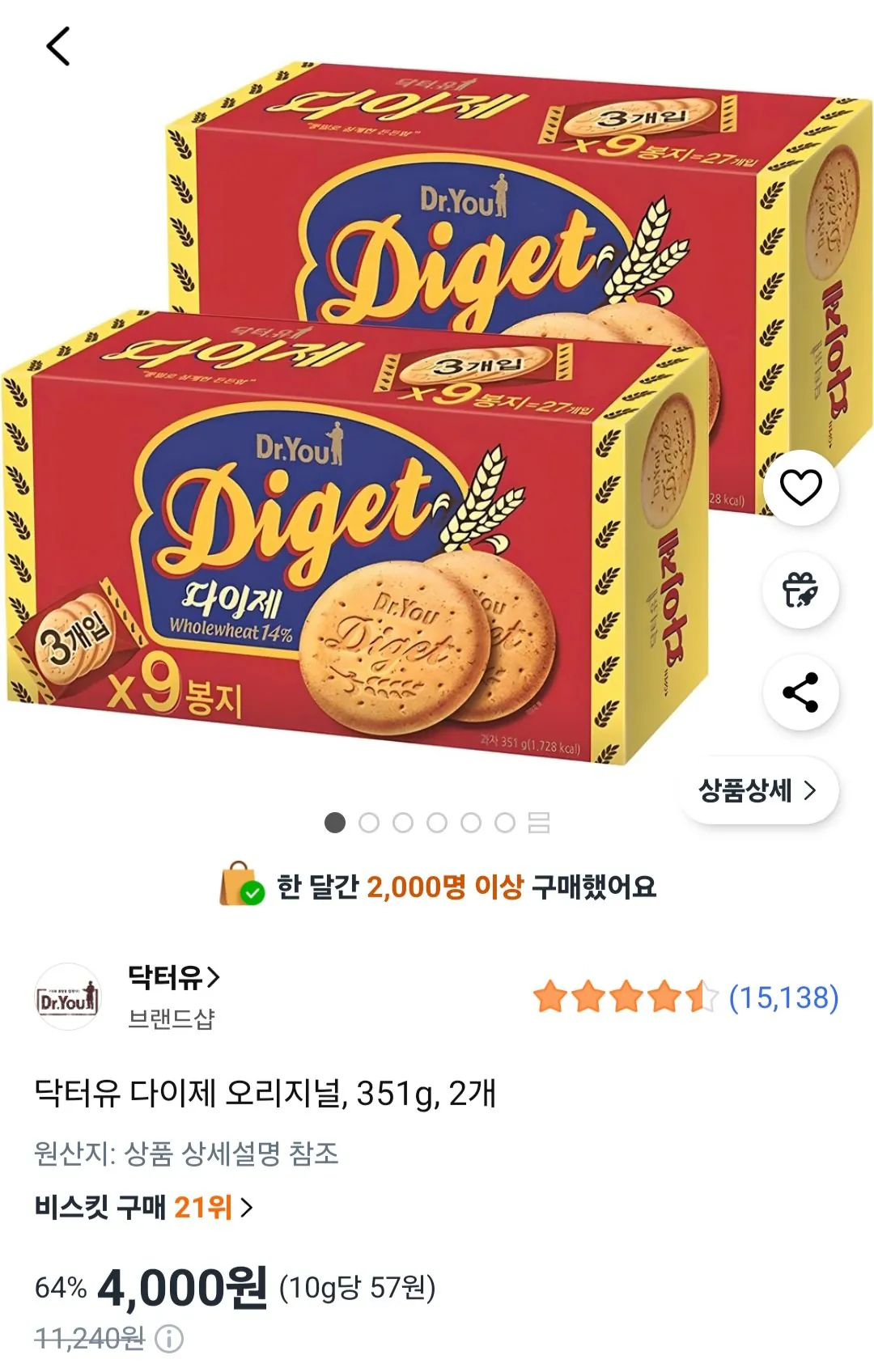Open the gift sending option icon
The height and width of the screenshot is (1372, 874).
tap(801, 588)
